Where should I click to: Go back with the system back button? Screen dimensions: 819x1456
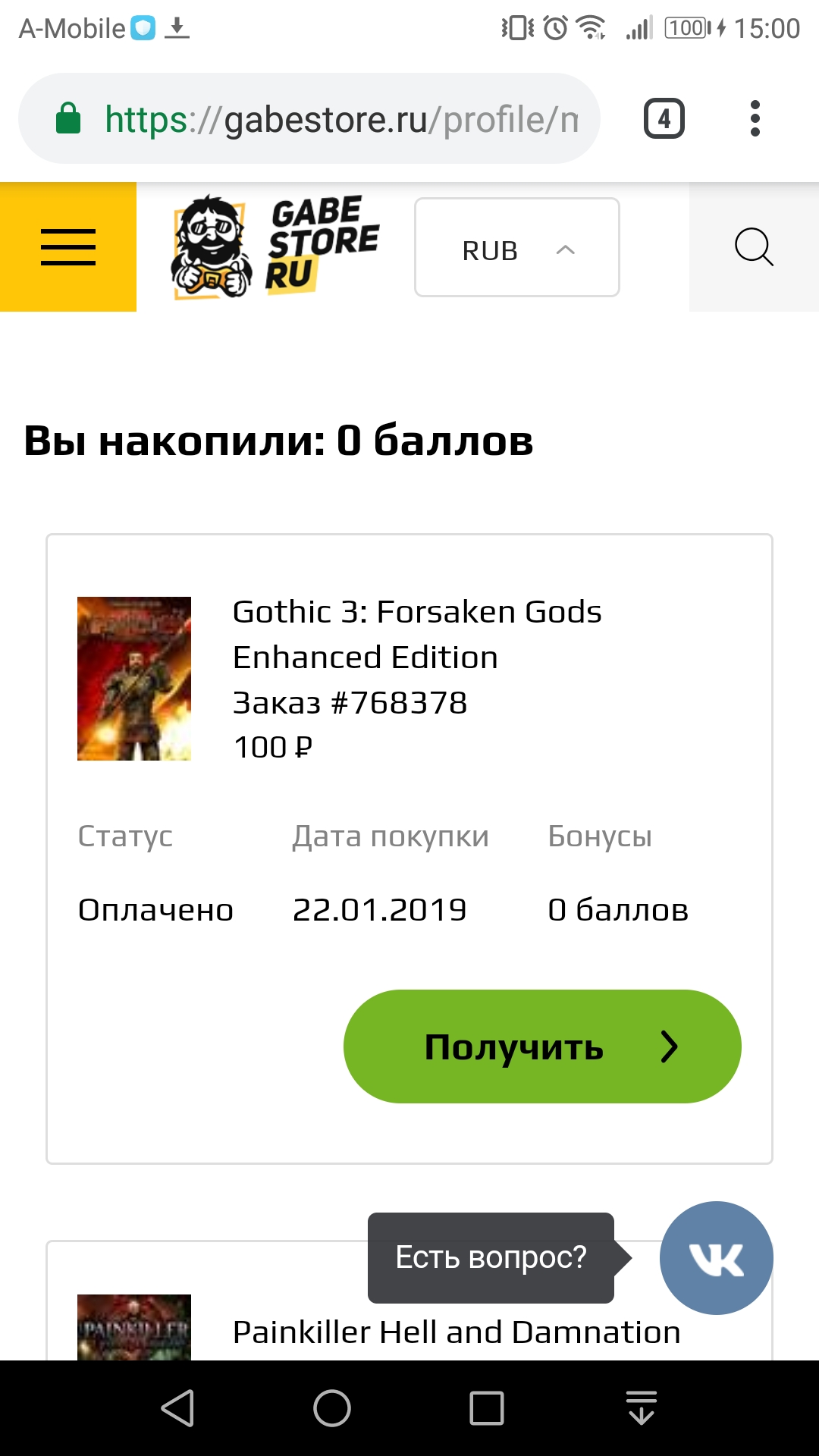[178, 1408]
